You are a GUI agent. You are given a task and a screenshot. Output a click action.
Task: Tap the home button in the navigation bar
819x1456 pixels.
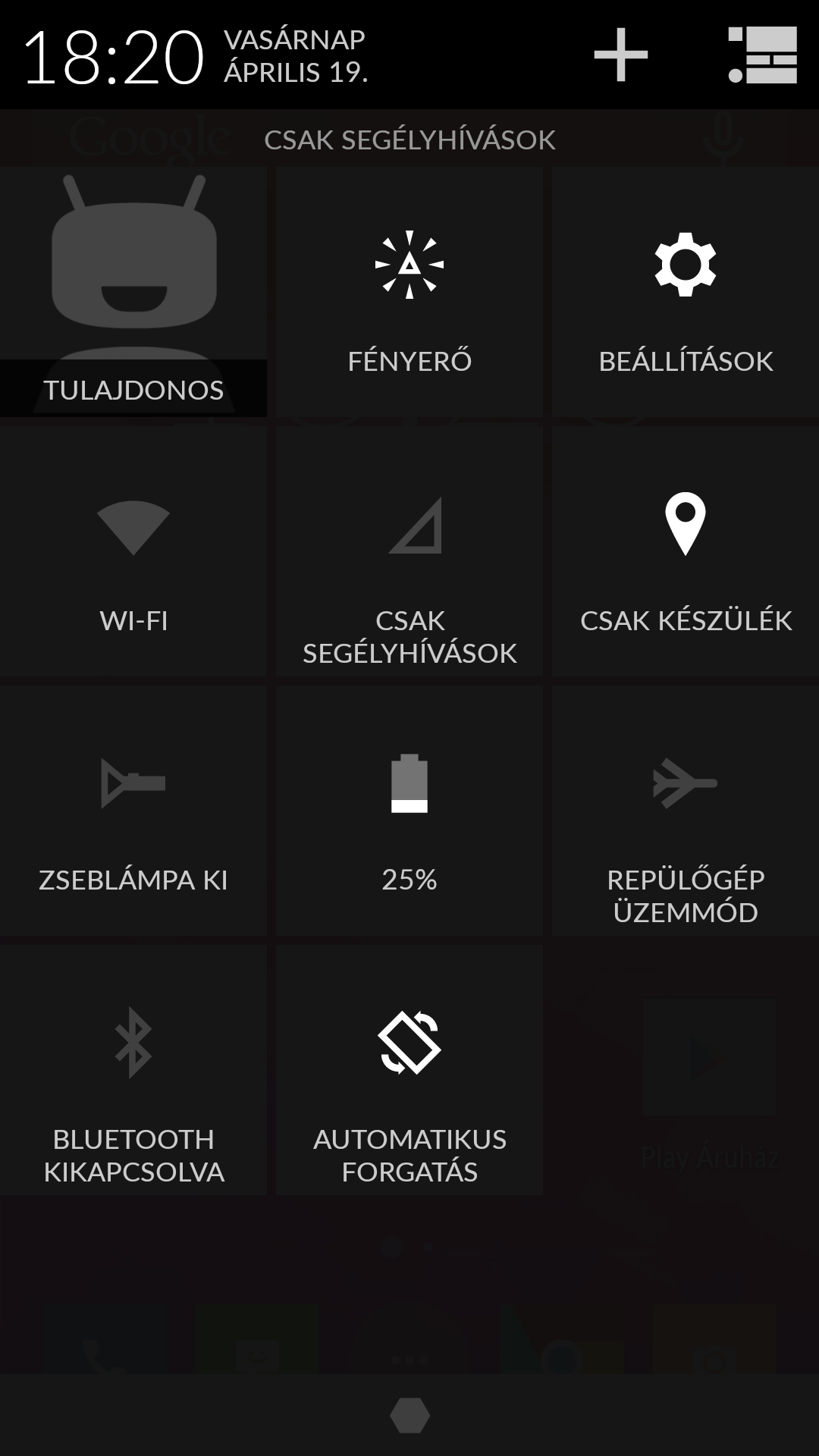click(409, 1415)
